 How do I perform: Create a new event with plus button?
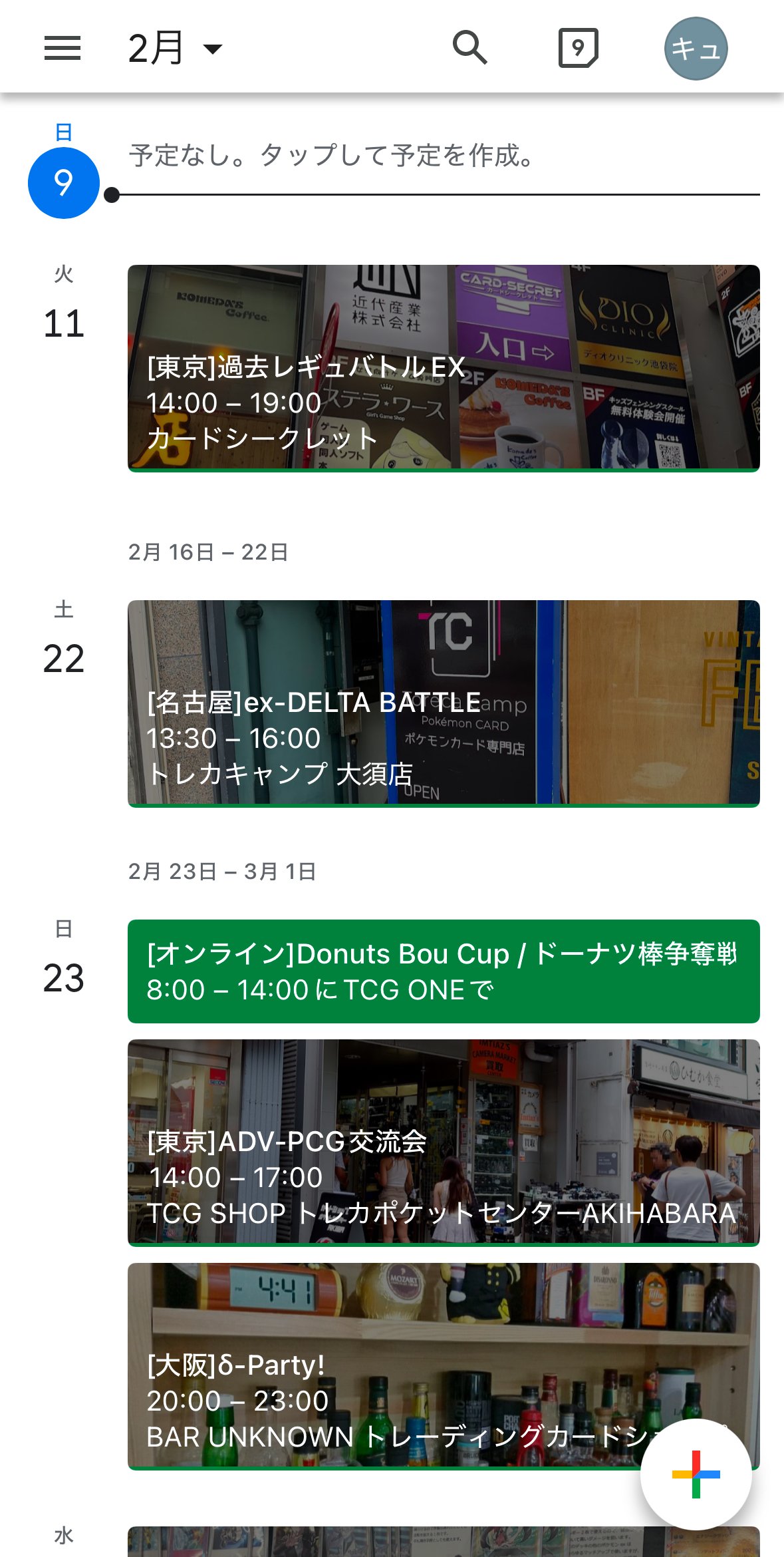click(x=696, y=1474)
